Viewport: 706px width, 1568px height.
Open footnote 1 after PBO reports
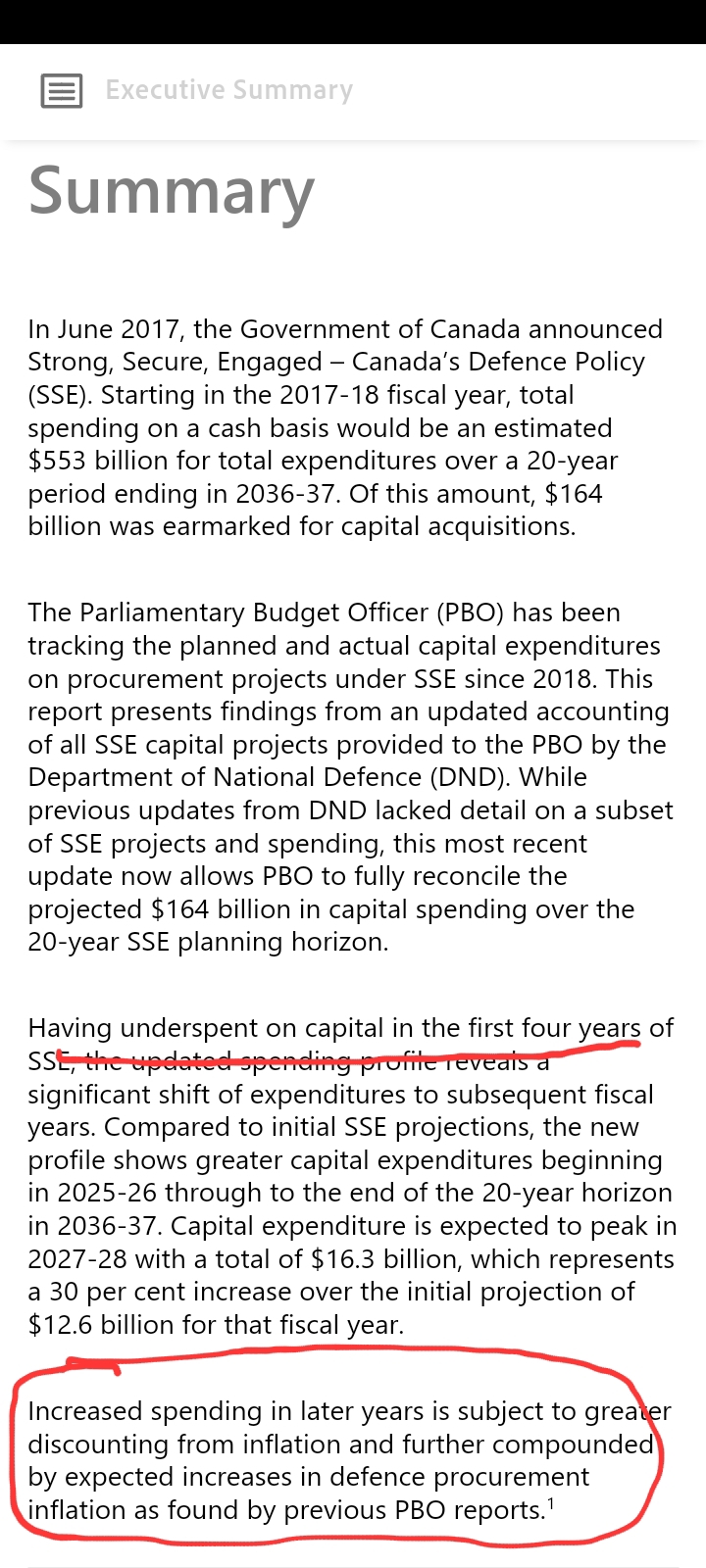pyautogui.click(x=551, y=1502)
